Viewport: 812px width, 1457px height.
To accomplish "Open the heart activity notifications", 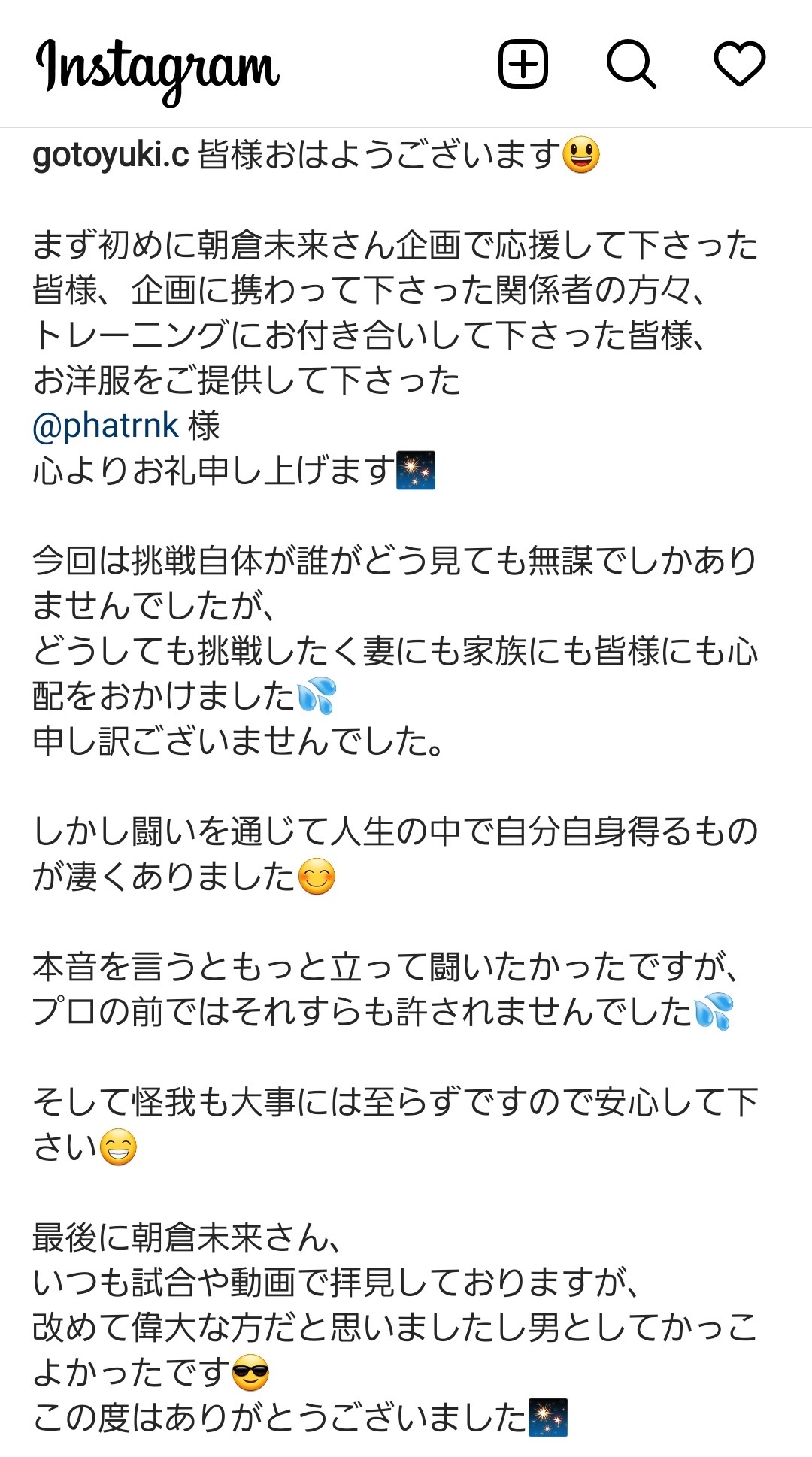I will click(739, 64).
